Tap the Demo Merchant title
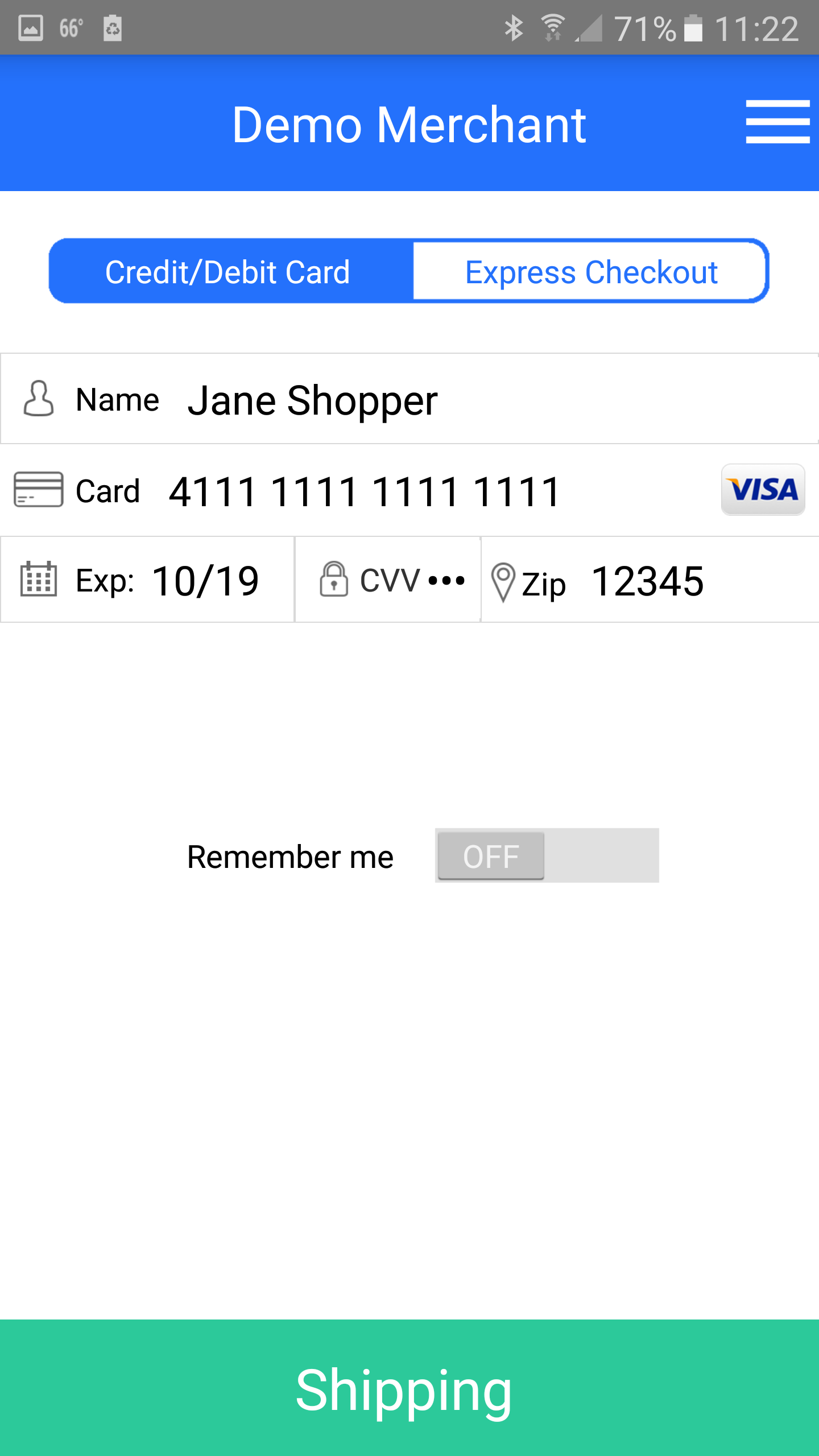The width and height of the screenshot is (819, 1456). pyautogui.click(x=409, y=124)
